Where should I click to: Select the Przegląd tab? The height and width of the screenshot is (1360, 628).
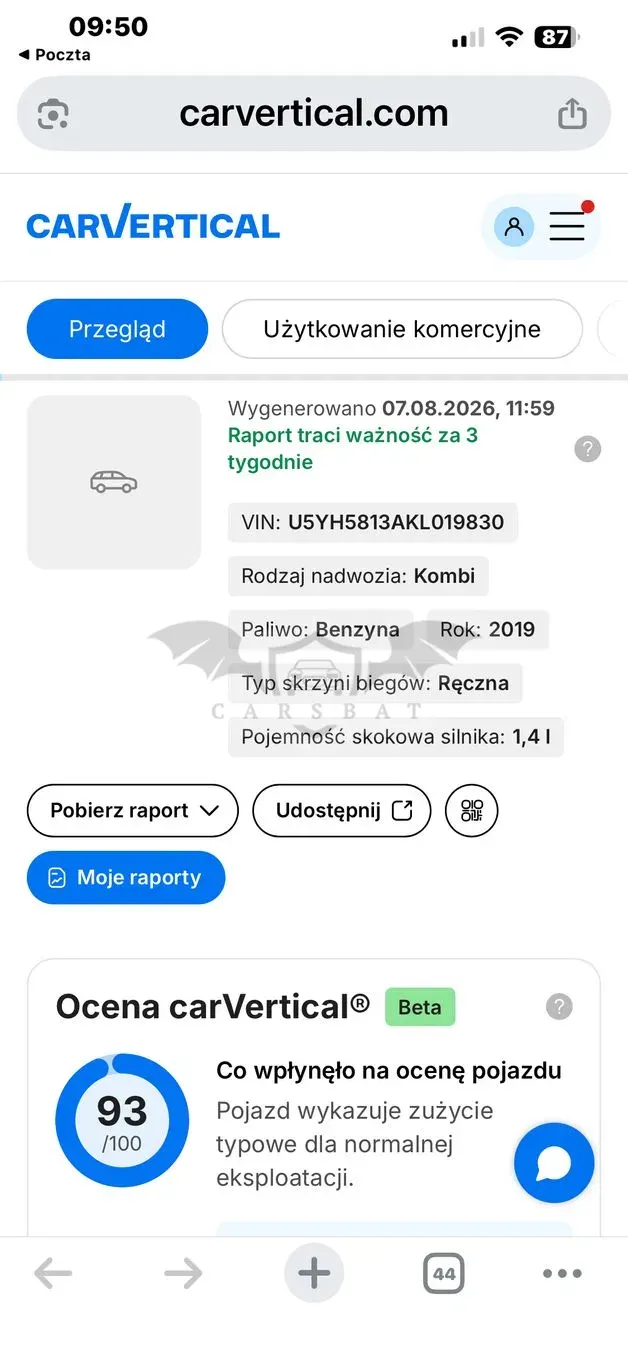pos(117,329)
